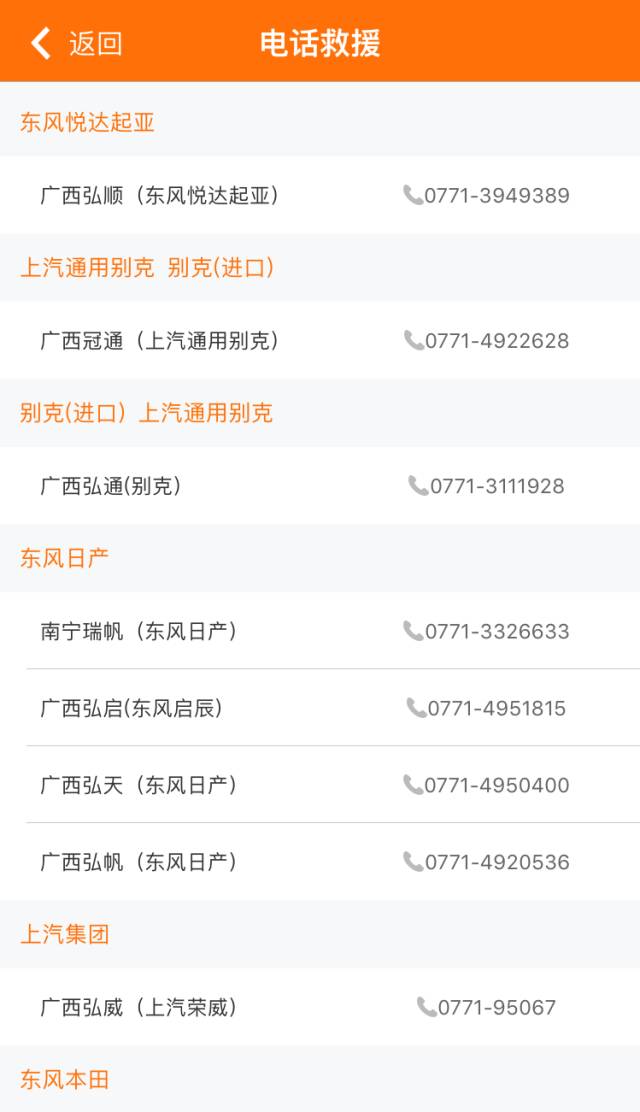Dial 广西弘启(东风启辰) rescue number
This screenshot has height=1112, width=640.
coord(486,708)
